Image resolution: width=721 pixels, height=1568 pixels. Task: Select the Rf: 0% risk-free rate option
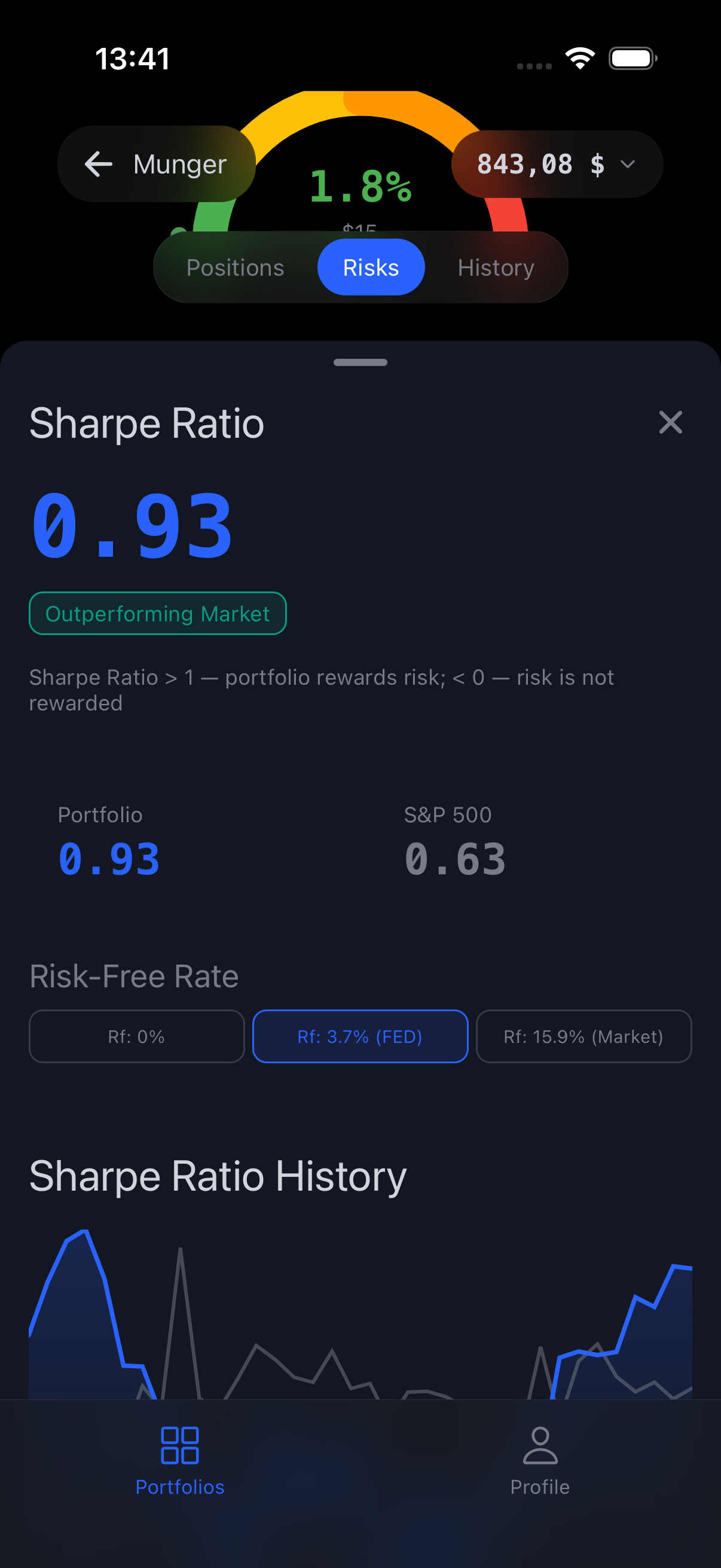tap(136, 1036)
